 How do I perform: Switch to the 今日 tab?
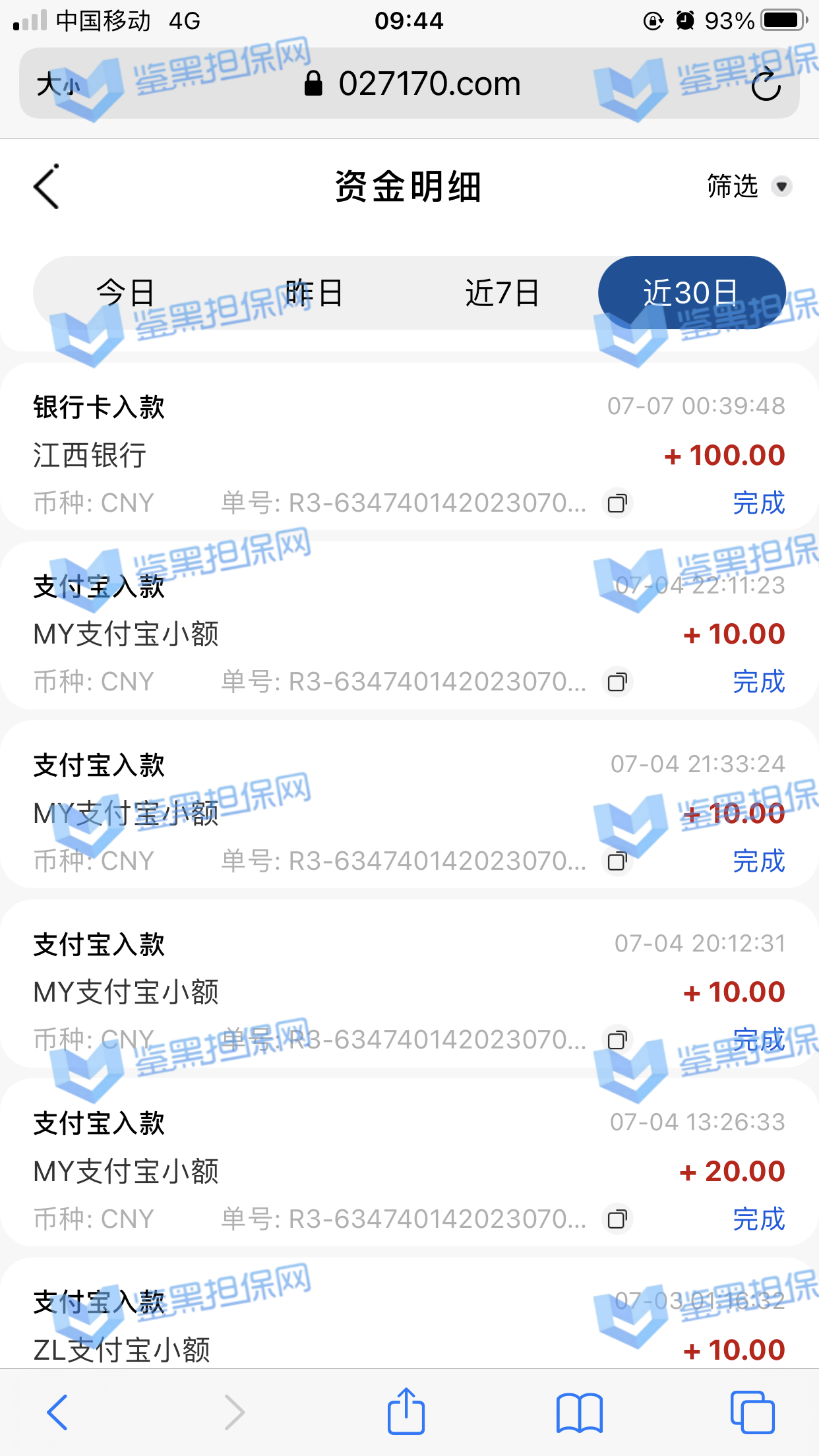125,293
